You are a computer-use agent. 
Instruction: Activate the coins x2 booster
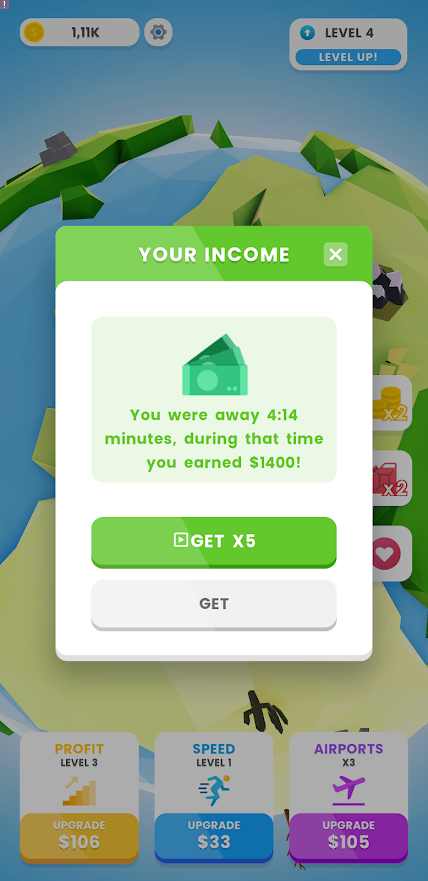(392, 403)
